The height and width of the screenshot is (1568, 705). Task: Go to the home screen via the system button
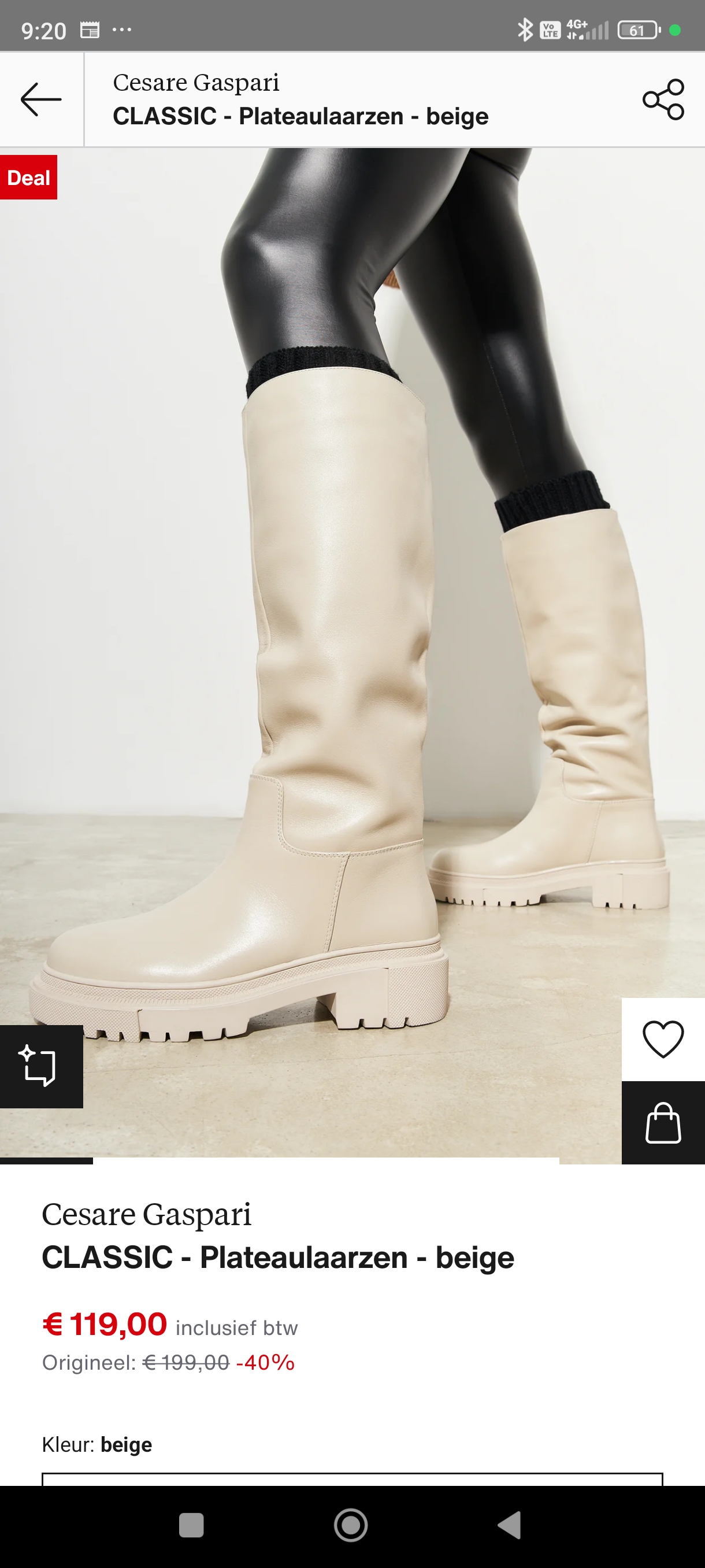(351, 1525)
